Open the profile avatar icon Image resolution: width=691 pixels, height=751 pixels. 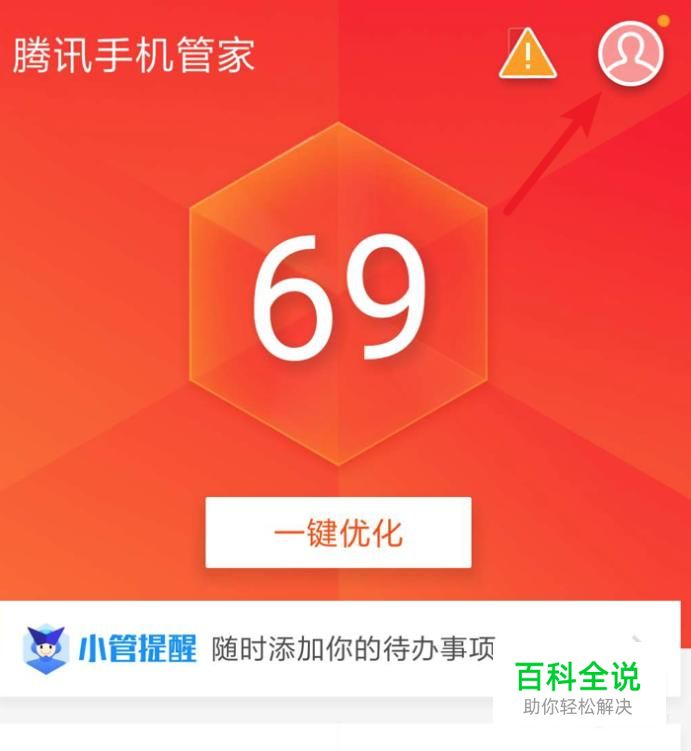tap(630, 51)
